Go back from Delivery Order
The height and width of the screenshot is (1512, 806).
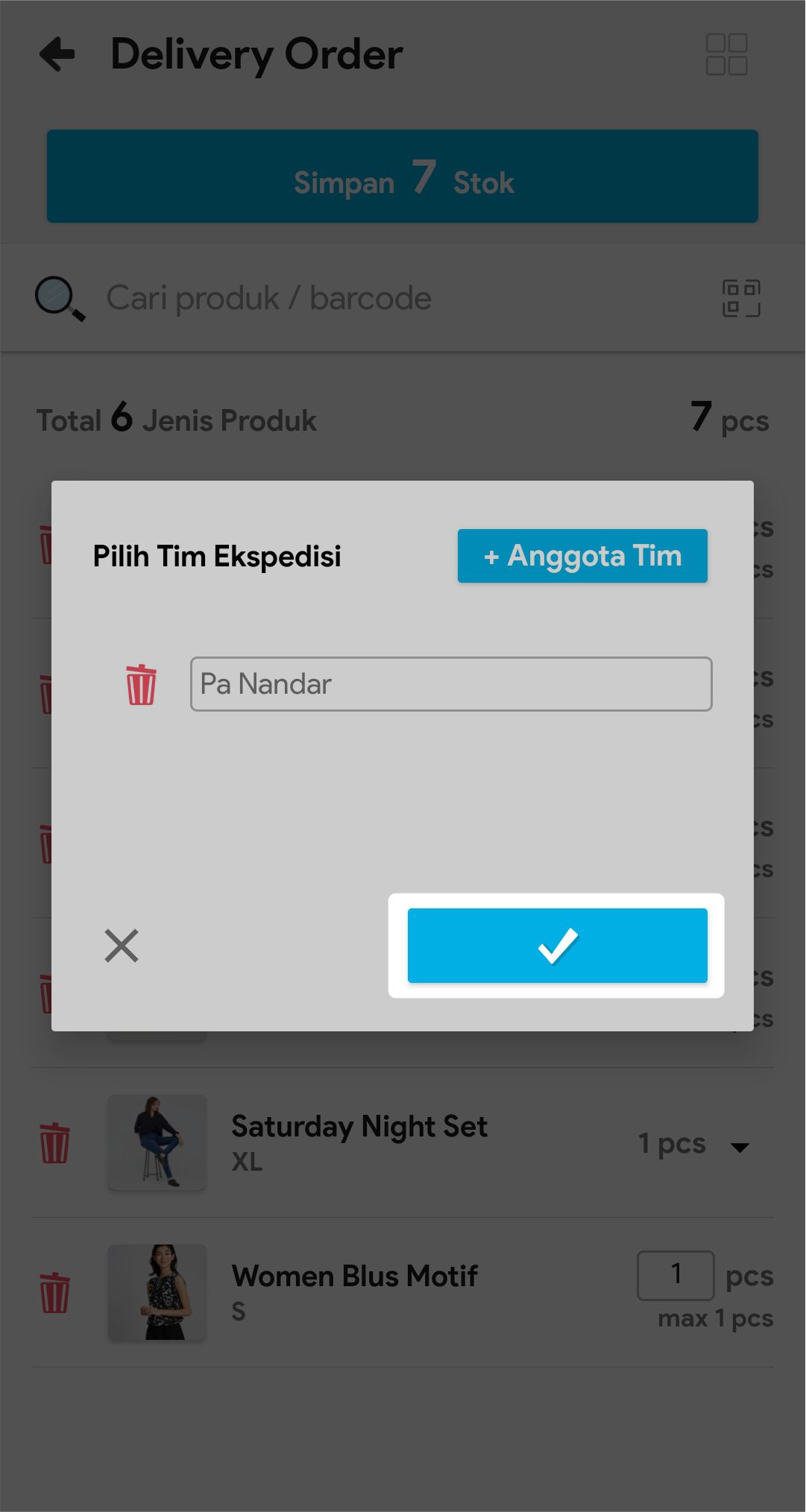pyautogui.click(x=57, y=54)
